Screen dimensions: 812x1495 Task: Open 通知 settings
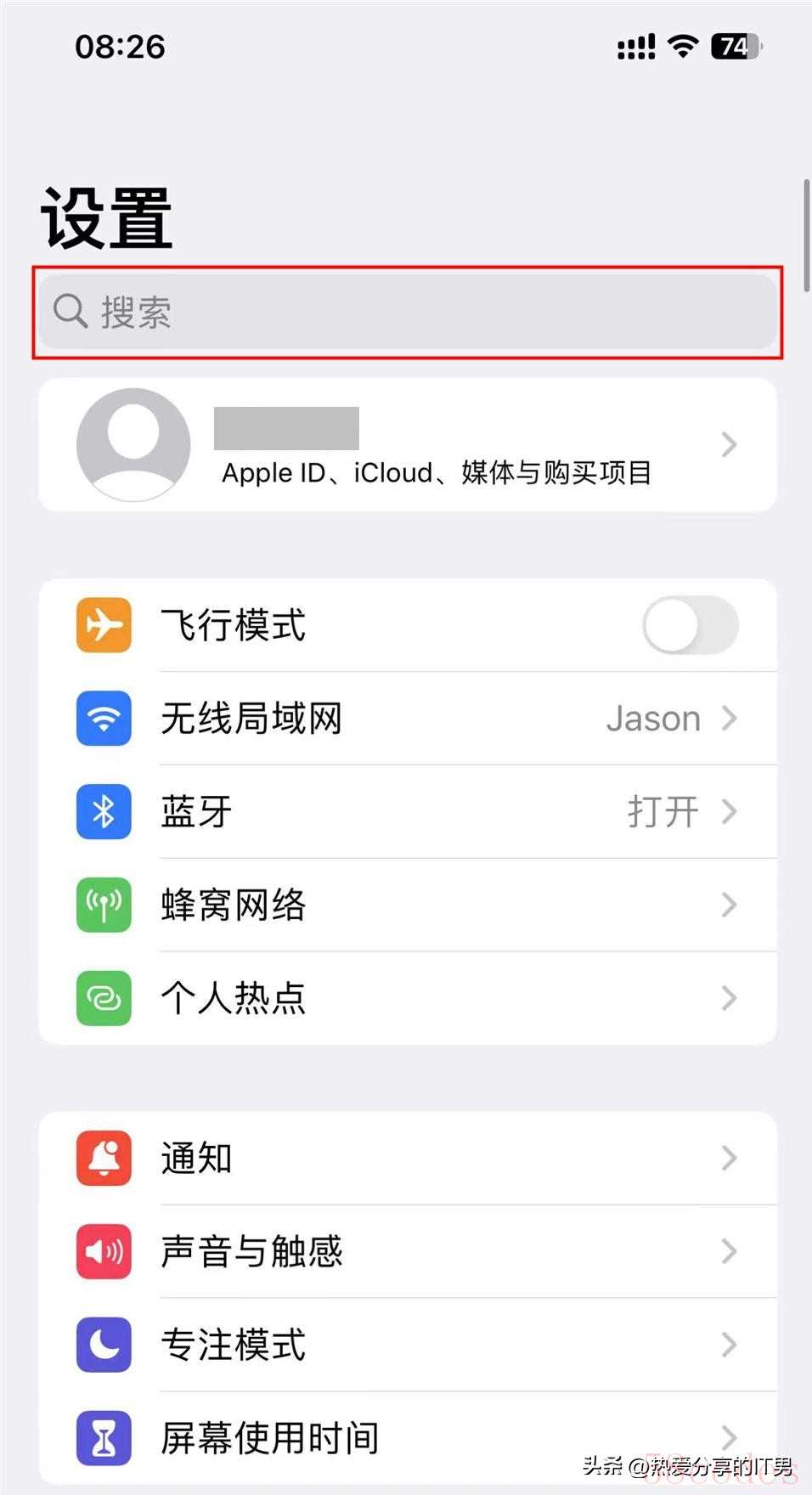pyautogui.click(x=408, y=1158)
